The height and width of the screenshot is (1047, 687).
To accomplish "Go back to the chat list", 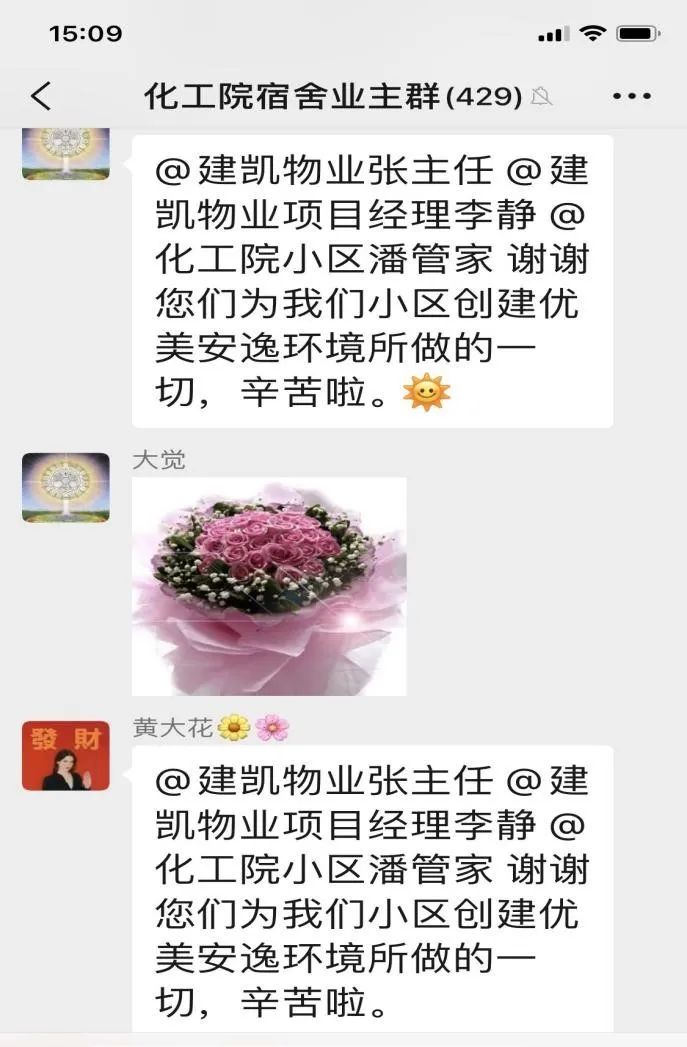I will coord(41,96).
